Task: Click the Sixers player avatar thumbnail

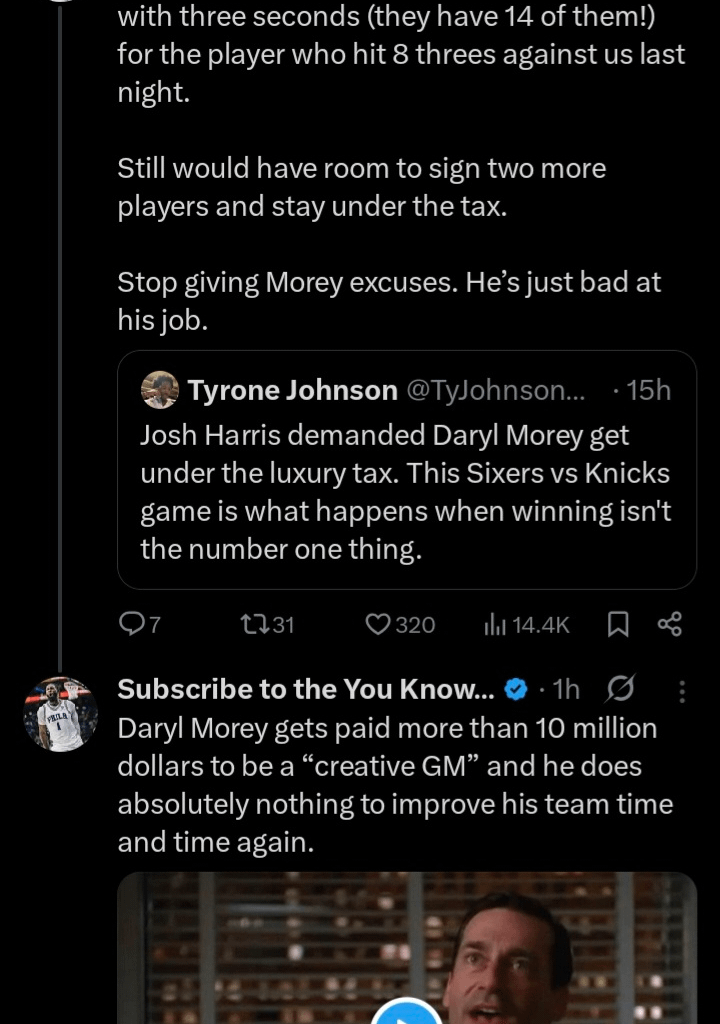Action: 60,714
